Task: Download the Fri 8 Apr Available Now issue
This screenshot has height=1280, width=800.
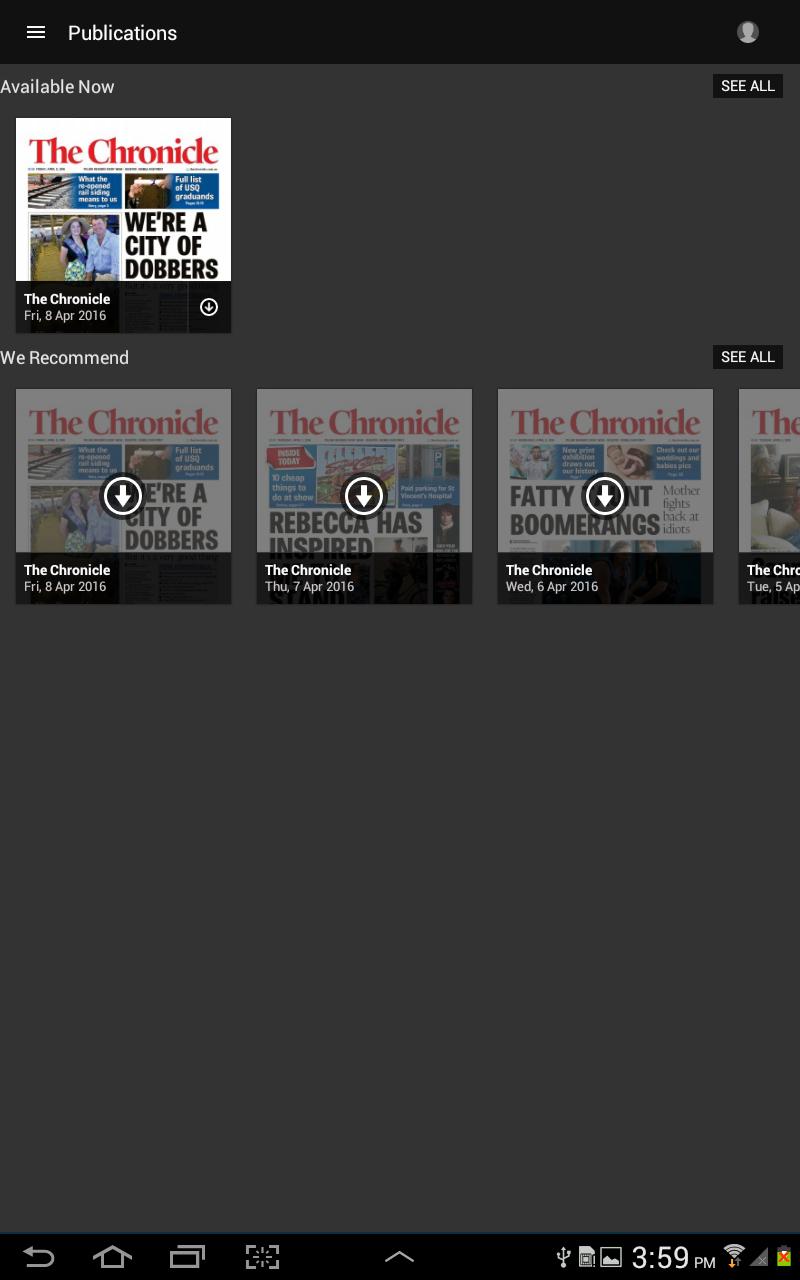Action: tap(208, 307)
